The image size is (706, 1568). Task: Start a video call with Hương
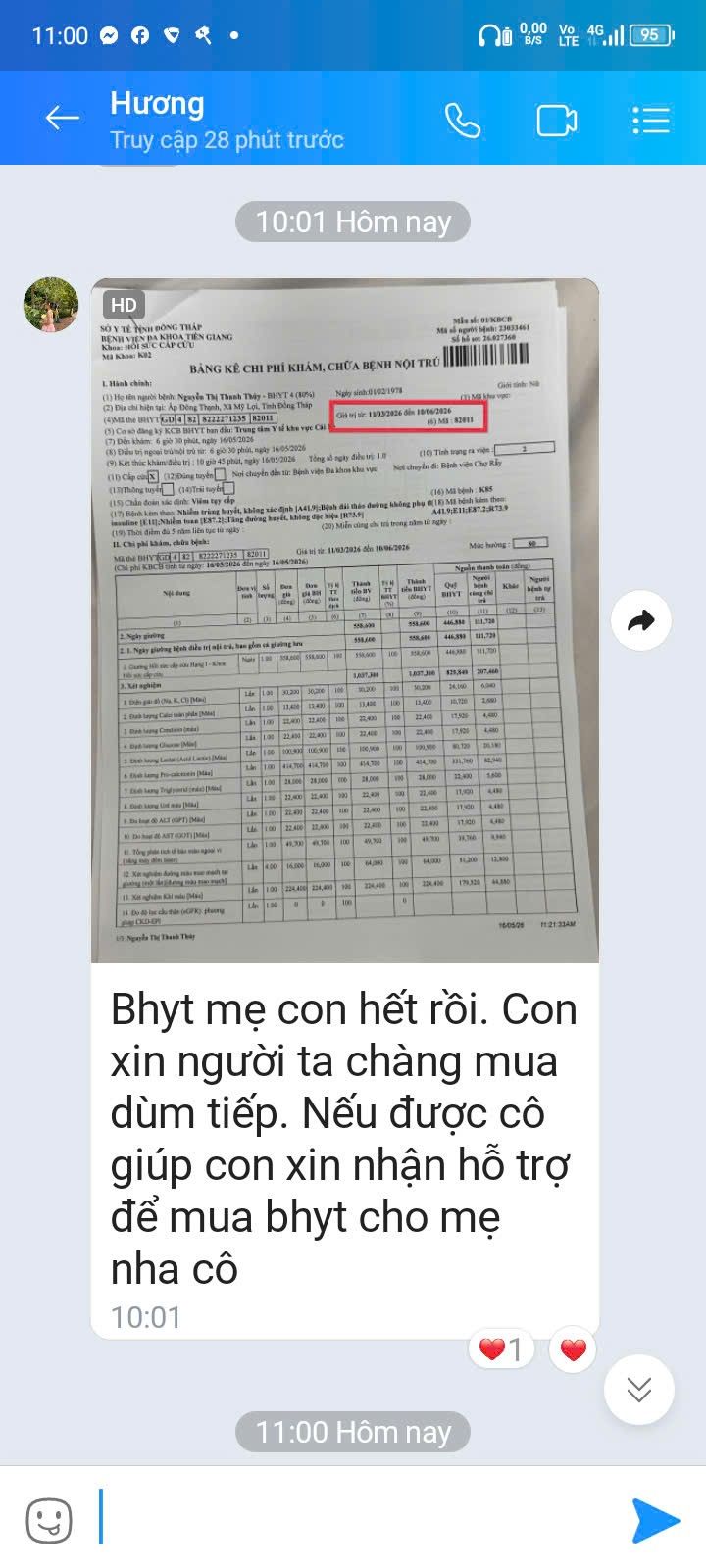[557, 120]
